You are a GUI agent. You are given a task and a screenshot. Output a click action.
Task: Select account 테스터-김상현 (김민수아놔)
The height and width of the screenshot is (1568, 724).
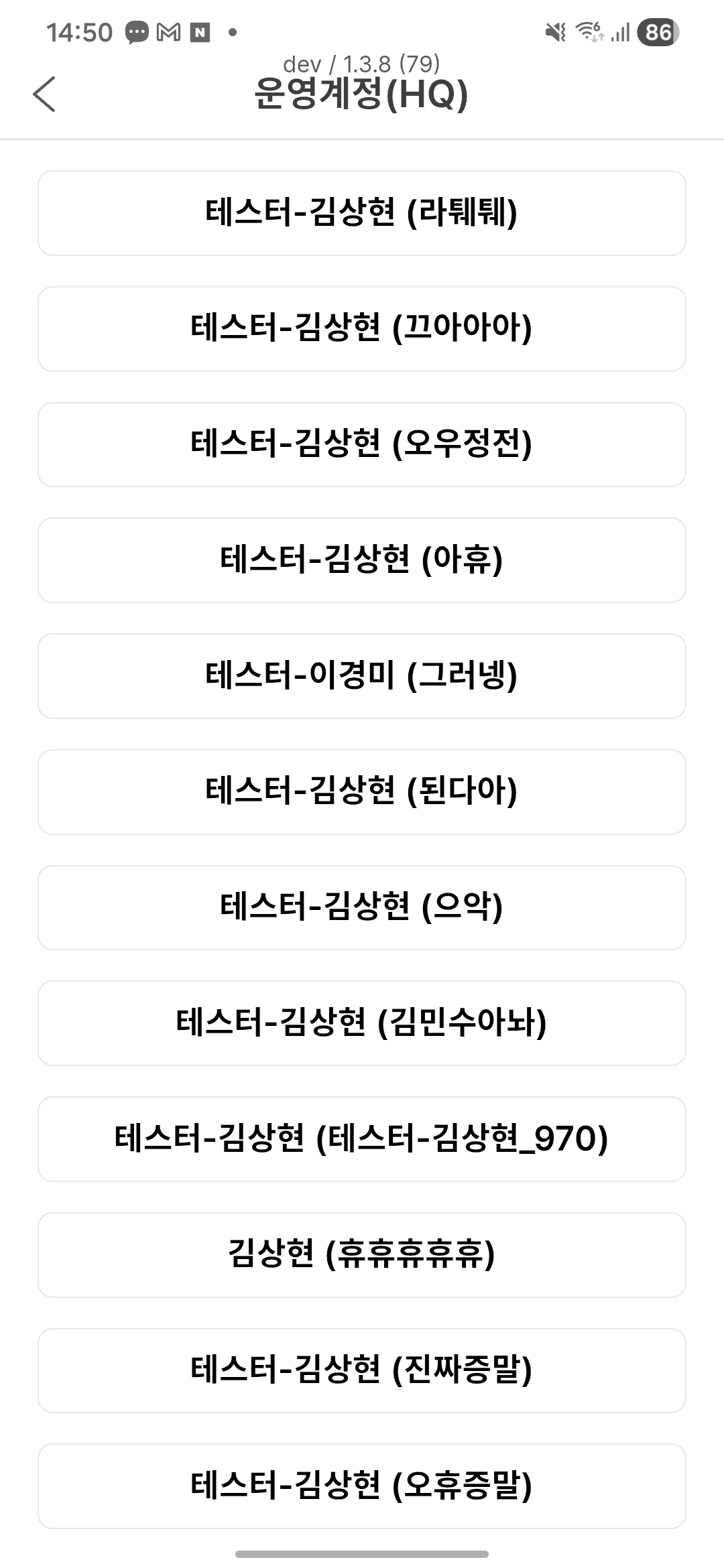tap(362, 1023)
